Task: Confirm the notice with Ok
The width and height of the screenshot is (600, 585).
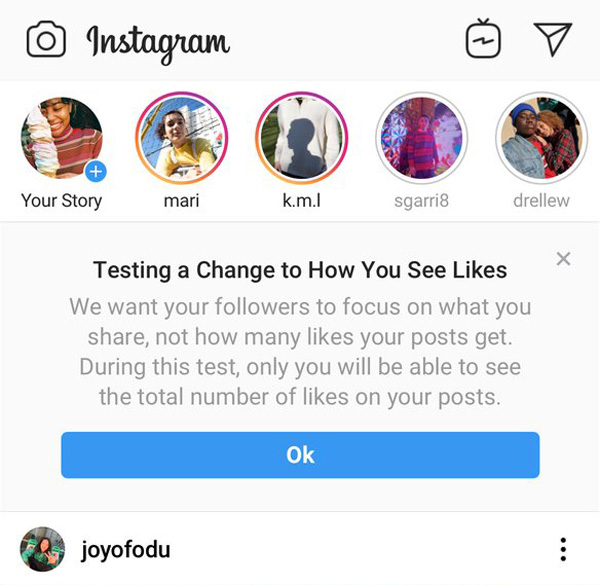Action: (300, 455)
